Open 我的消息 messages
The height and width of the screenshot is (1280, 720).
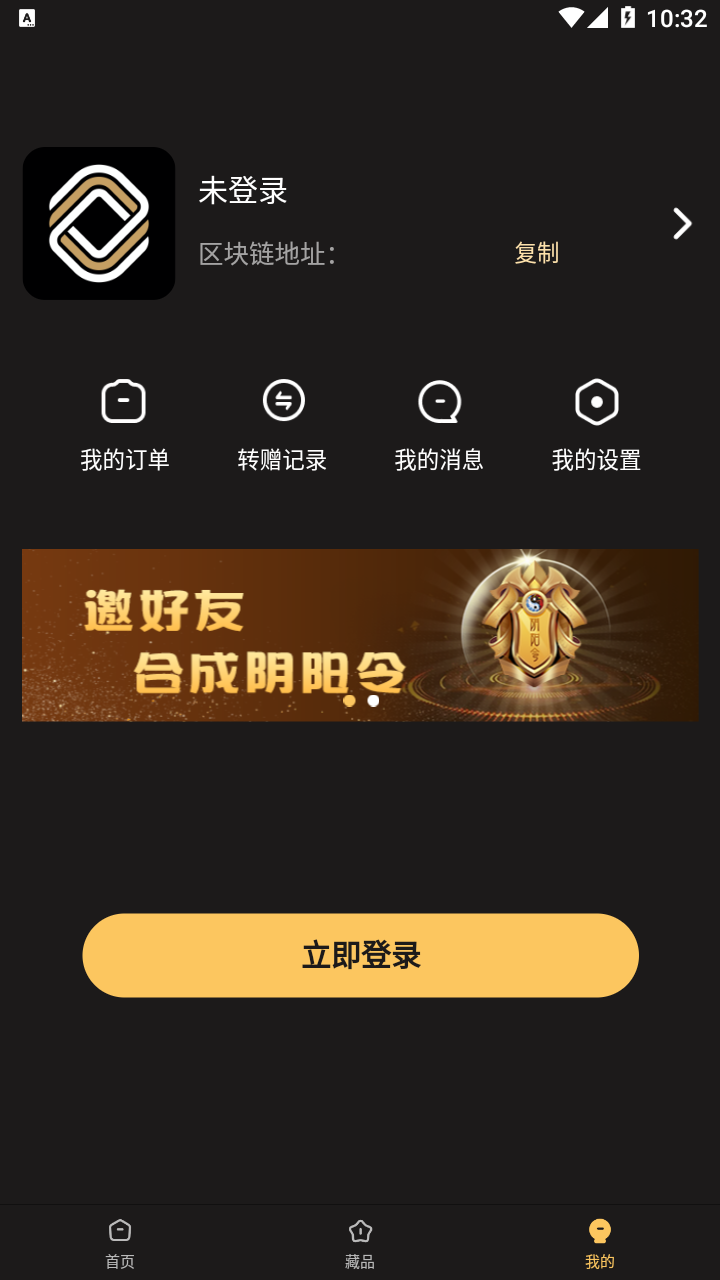point(439,425)
